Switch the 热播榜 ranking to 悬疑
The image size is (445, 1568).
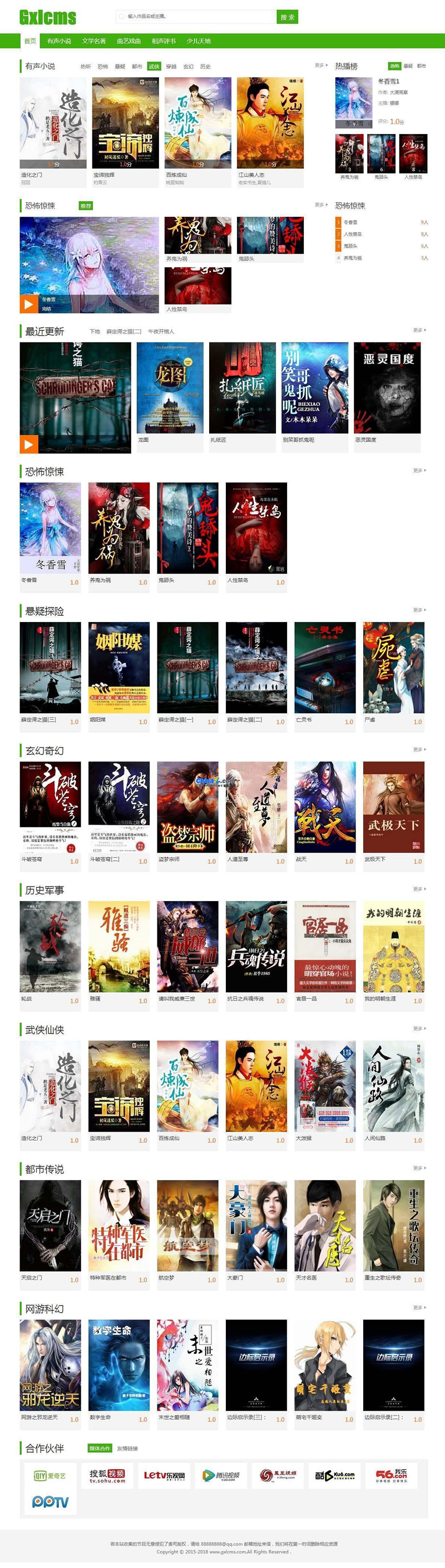pos(408,66)
